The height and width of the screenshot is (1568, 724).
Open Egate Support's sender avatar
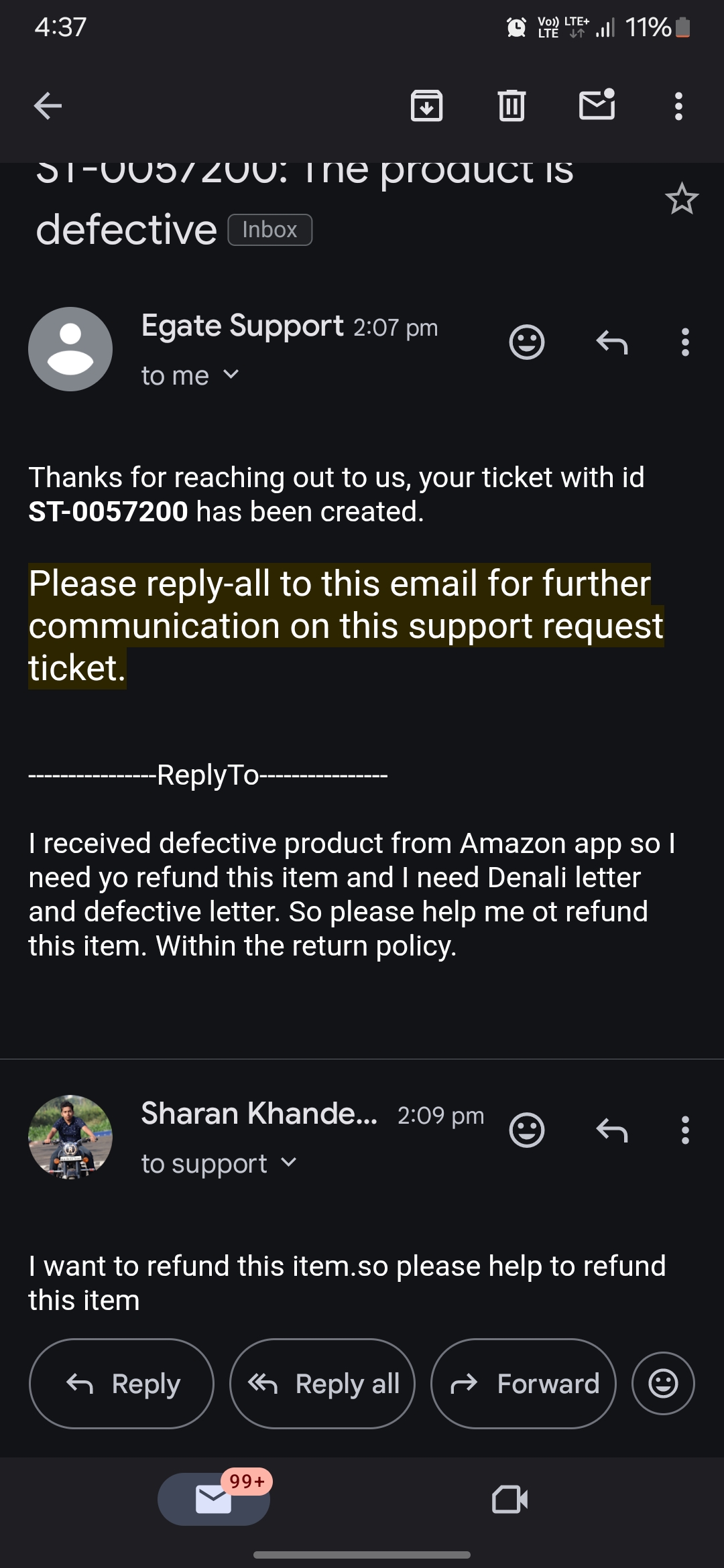70,349
